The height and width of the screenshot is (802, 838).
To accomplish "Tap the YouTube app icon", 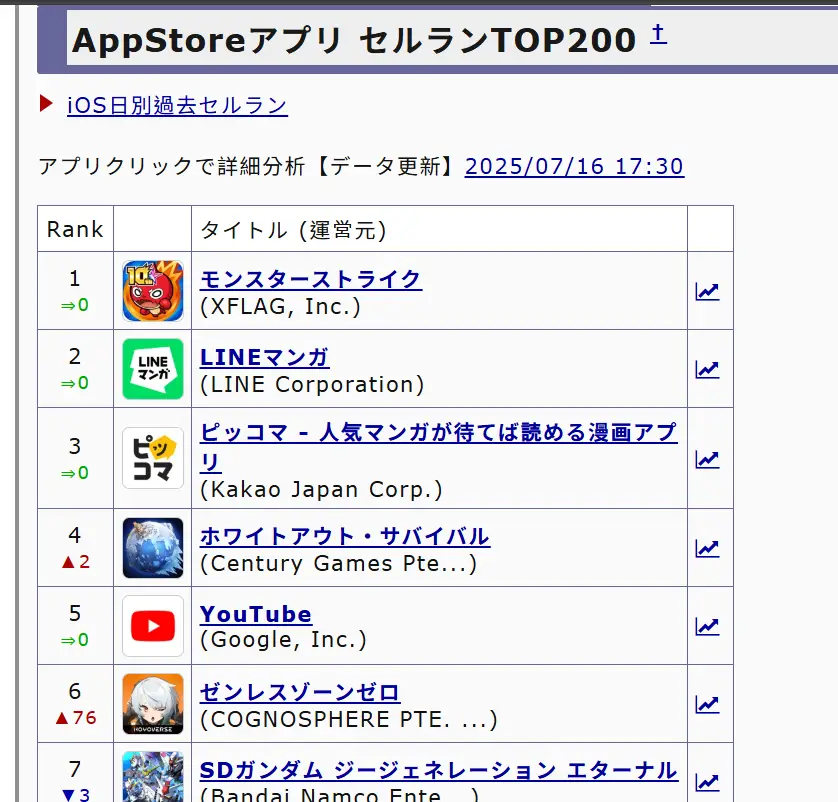I will click(x=153, y=626).
